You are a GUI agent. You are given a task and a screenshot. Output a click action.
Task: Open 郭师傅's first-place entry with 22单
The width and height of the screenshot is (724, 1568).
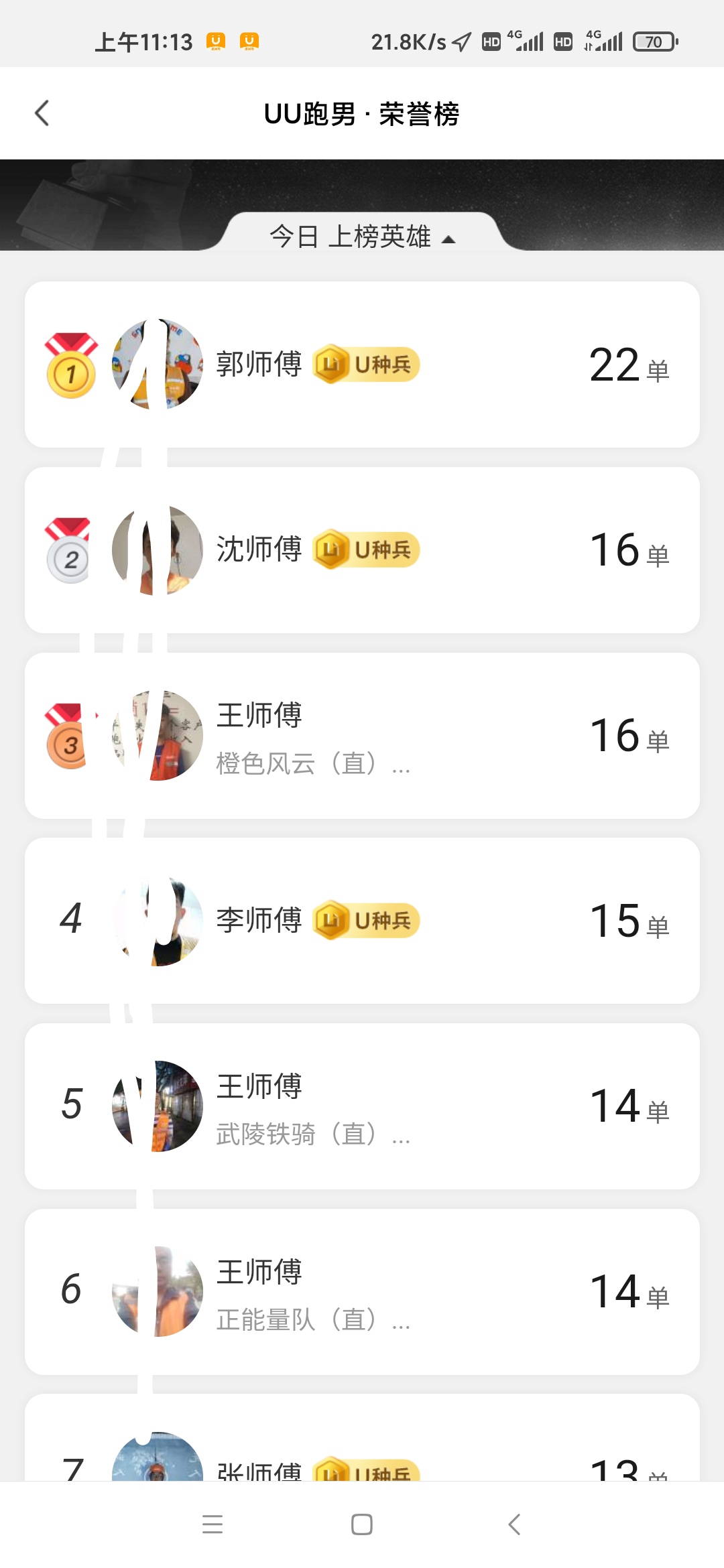tap(362, 365)
